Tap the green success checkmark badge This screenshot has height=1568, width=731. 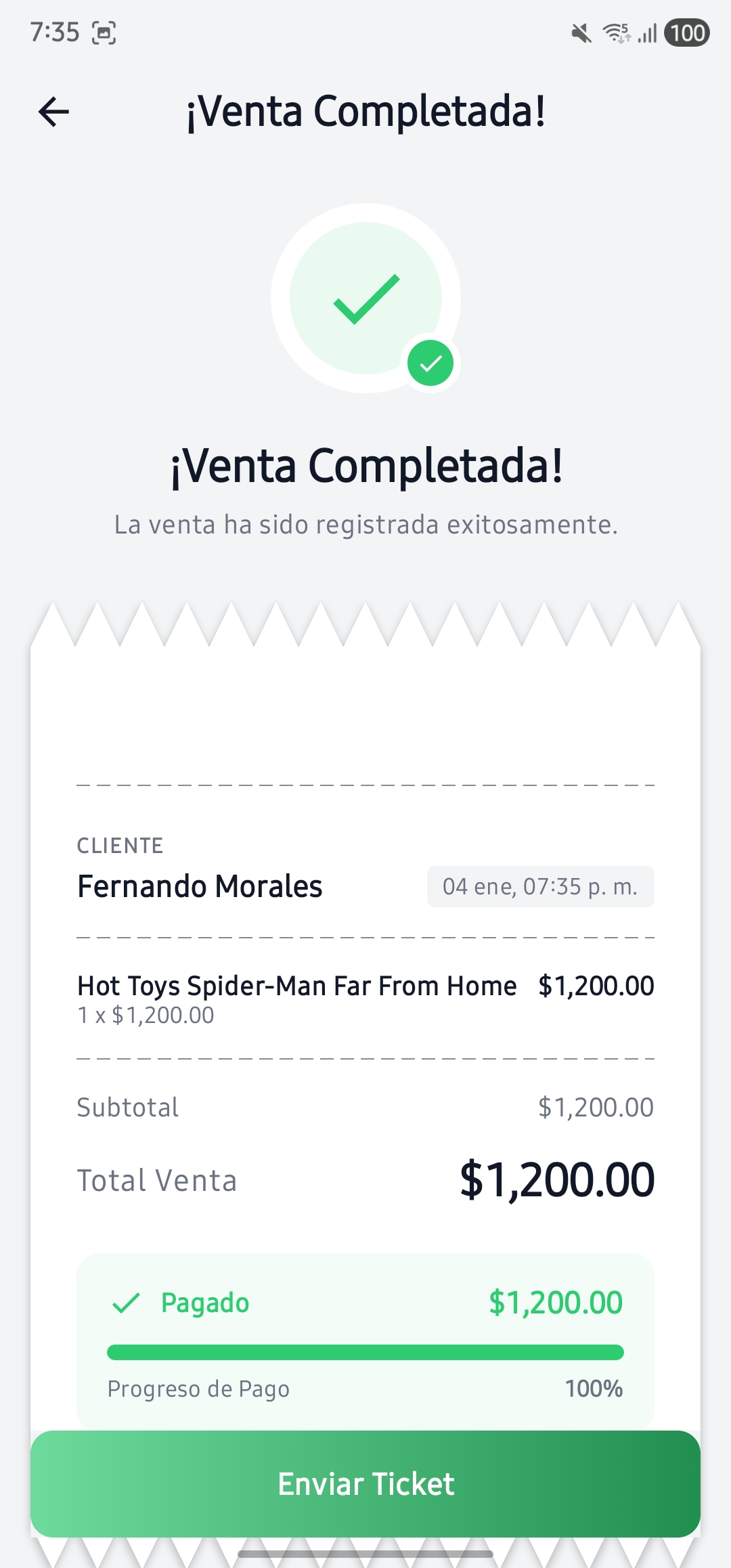pyautogui.click(x=430, y=362)
